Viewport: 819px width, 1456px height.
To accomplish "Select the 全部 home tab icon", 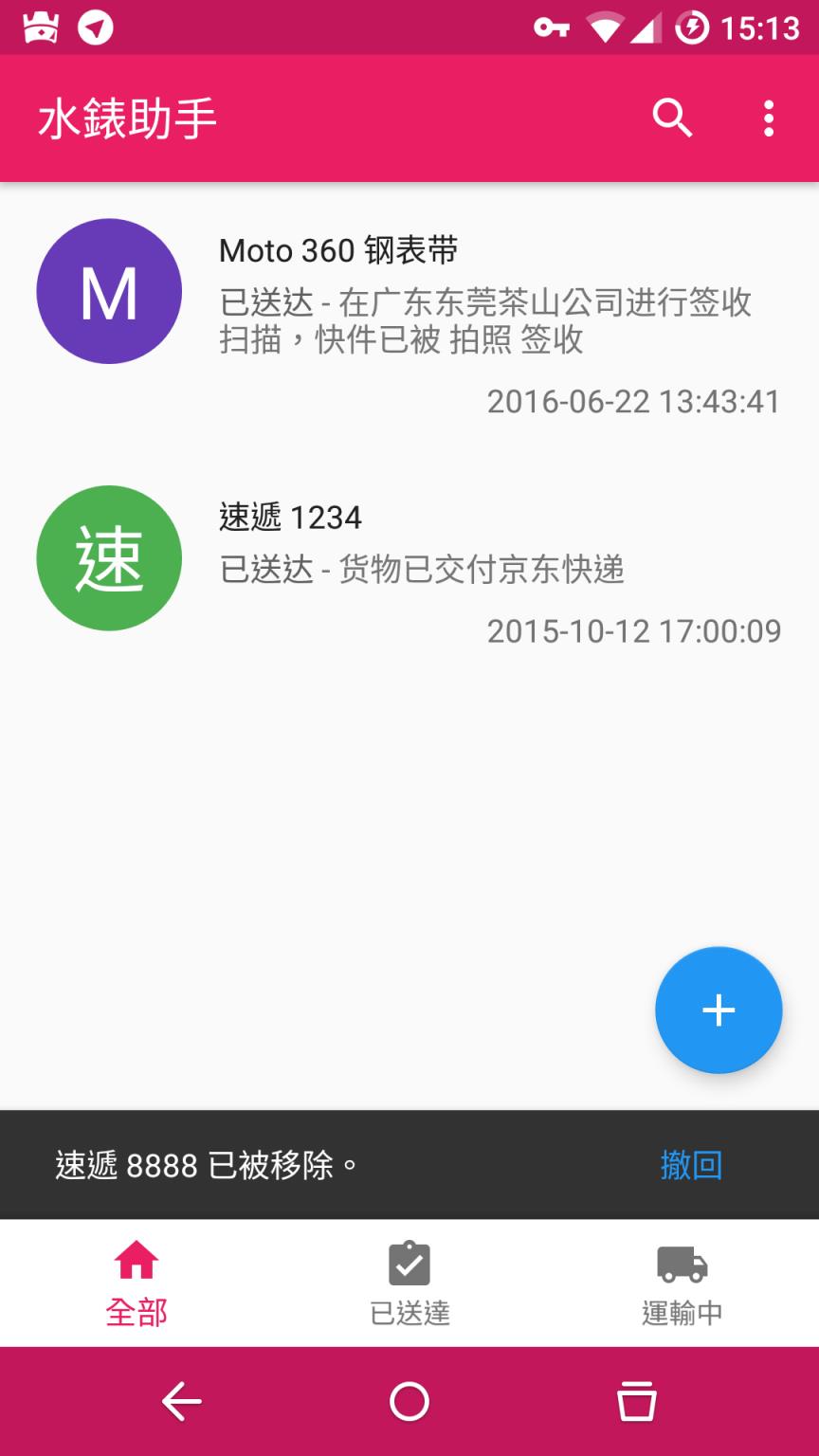I will coord(136,1263).
